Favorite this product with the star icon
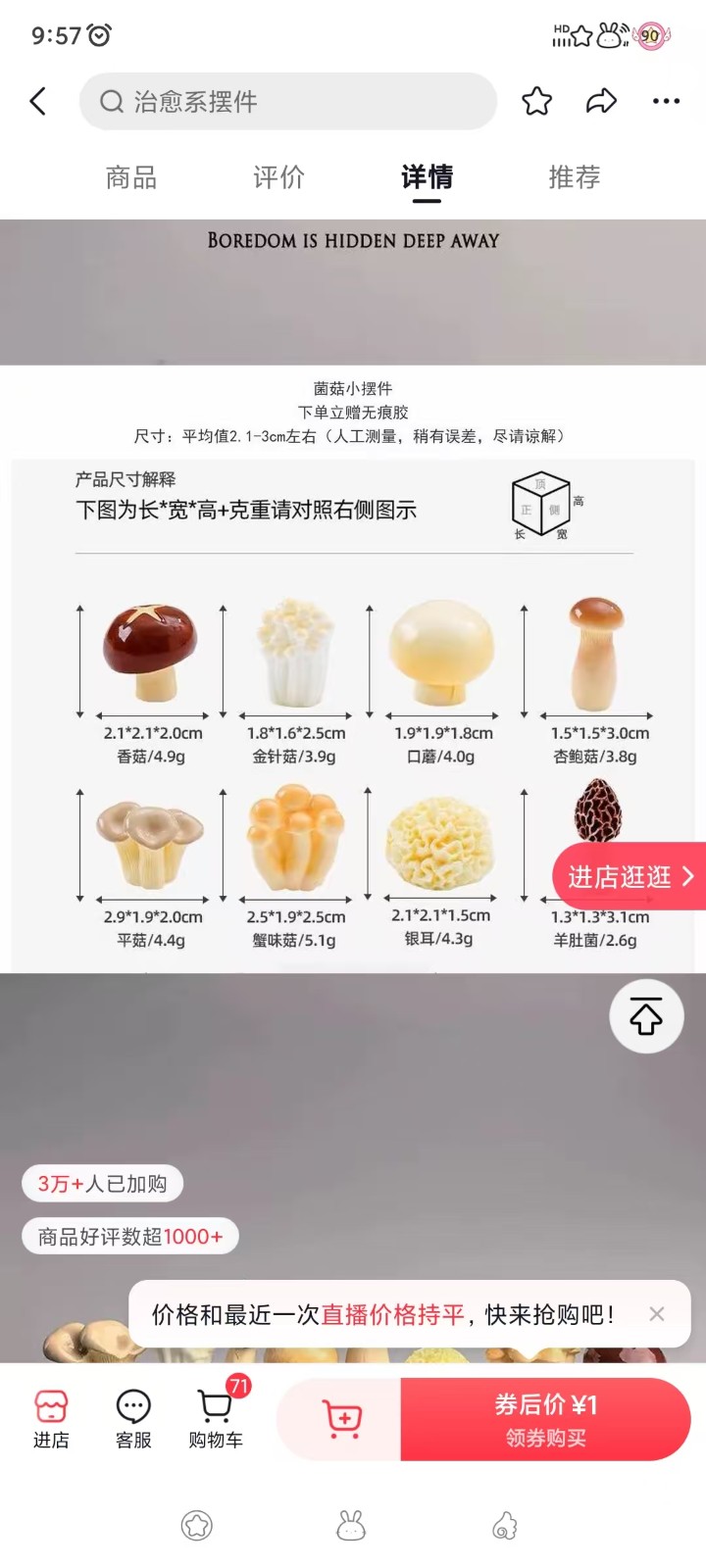706x1568 pixels. pyautogui.click(x=536, y=101)
